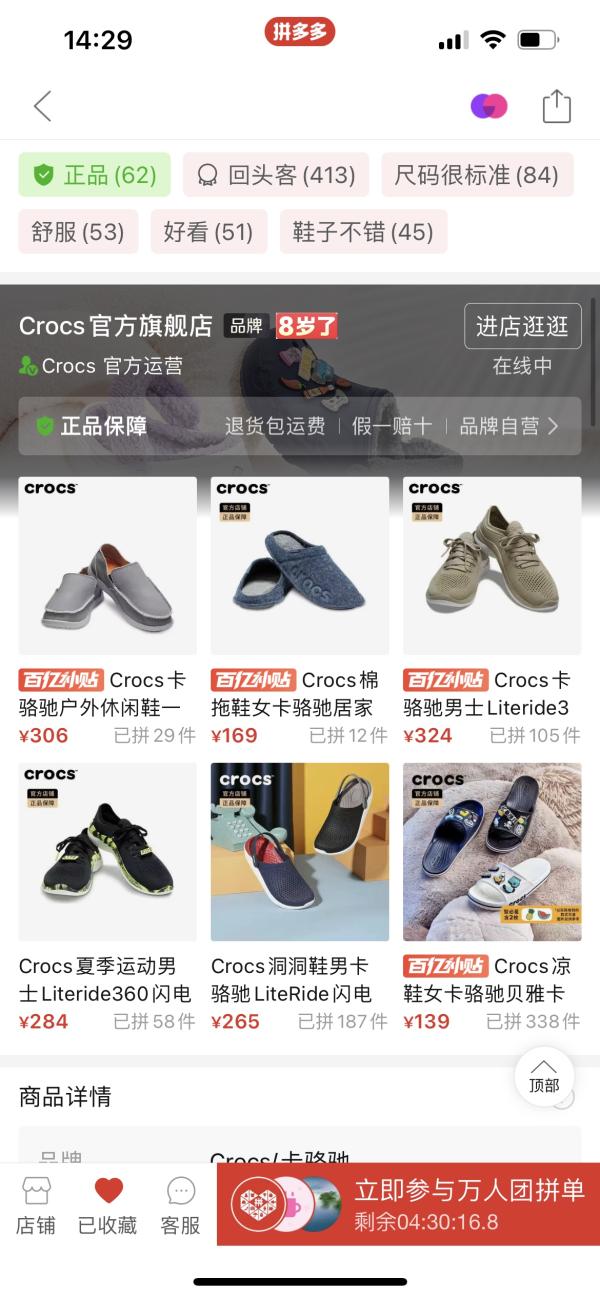
Task: Join the group buy via 立即参与万人团拼单
Action: click(x=408, y=1204)
